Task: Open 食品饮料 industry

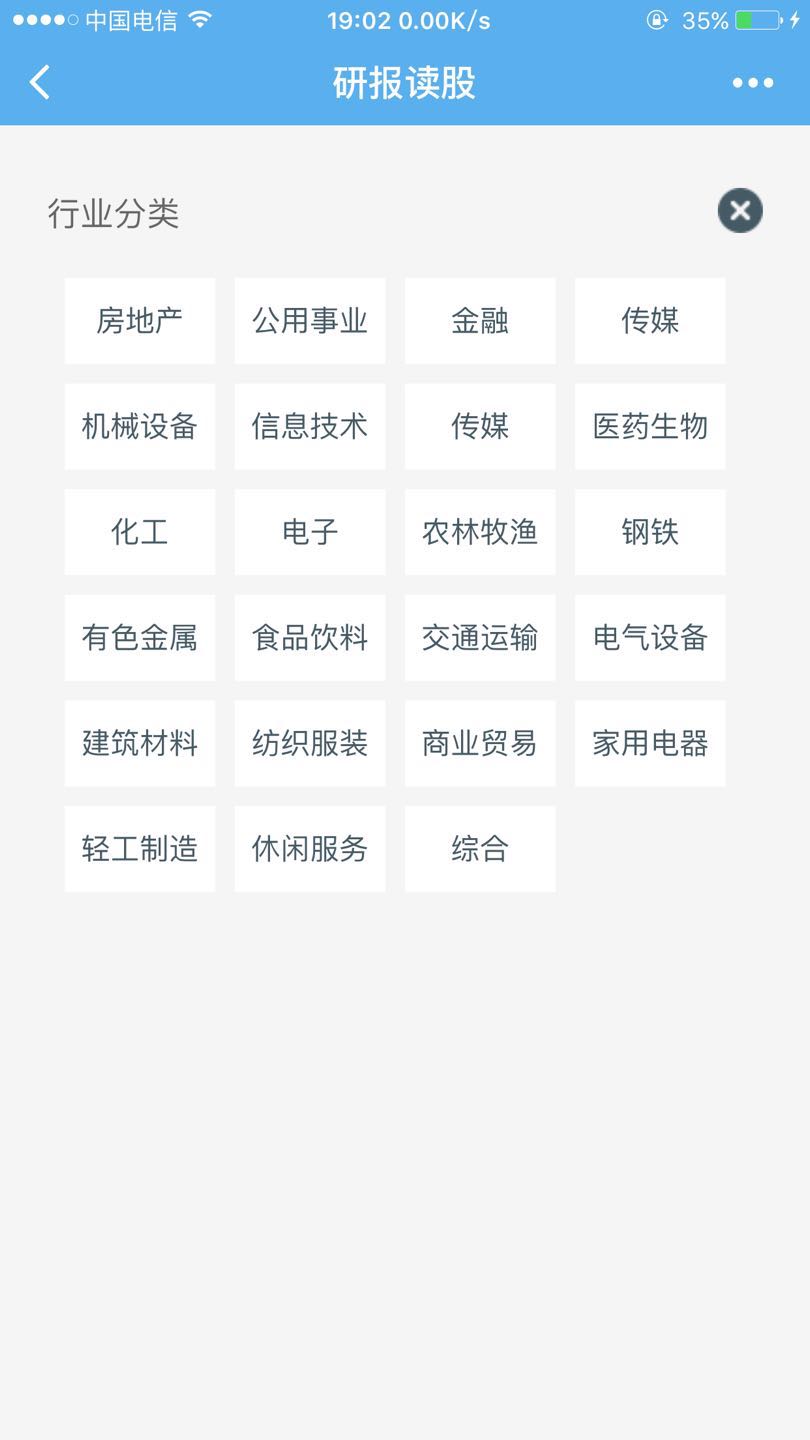Action: click(x=310, y=638)
